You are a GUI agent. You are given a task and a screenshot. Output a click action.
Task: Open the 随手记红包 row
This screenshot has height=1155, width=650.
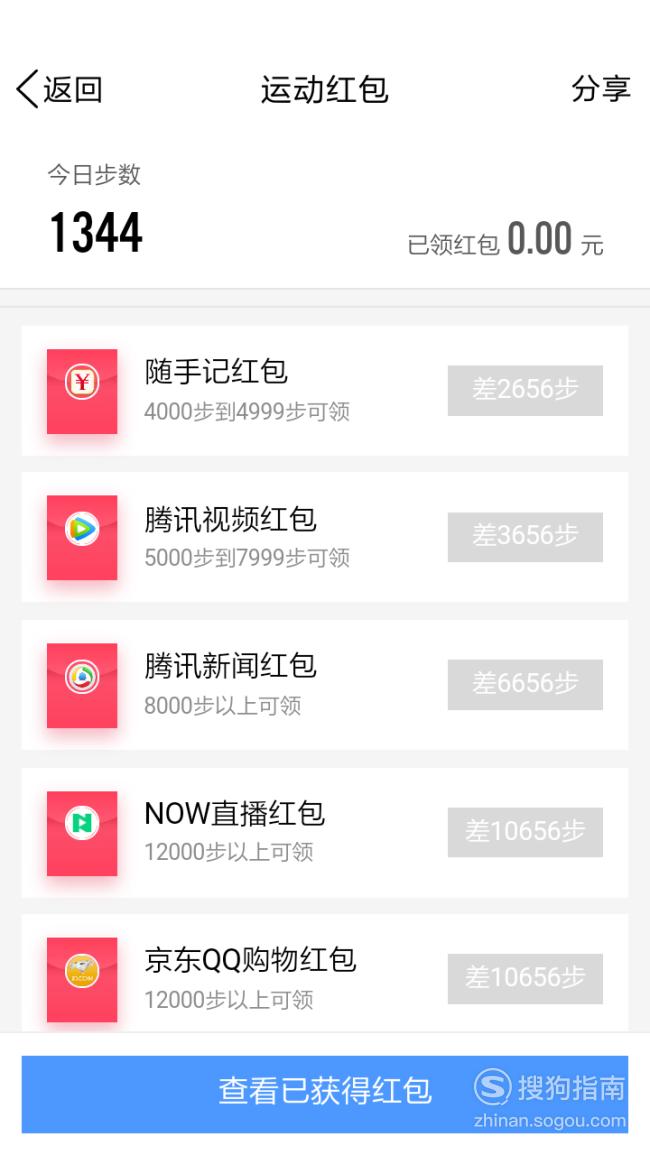click(325, 390)
